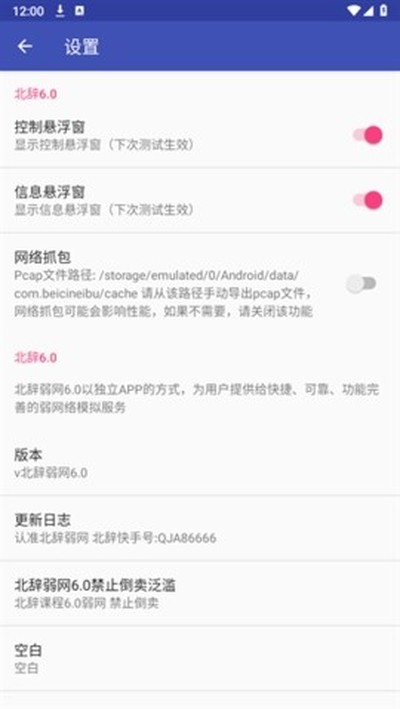Turn off the 控制悬浮窗 switch
This screenshot has height=709, width=400.
[x=368, y=135]
